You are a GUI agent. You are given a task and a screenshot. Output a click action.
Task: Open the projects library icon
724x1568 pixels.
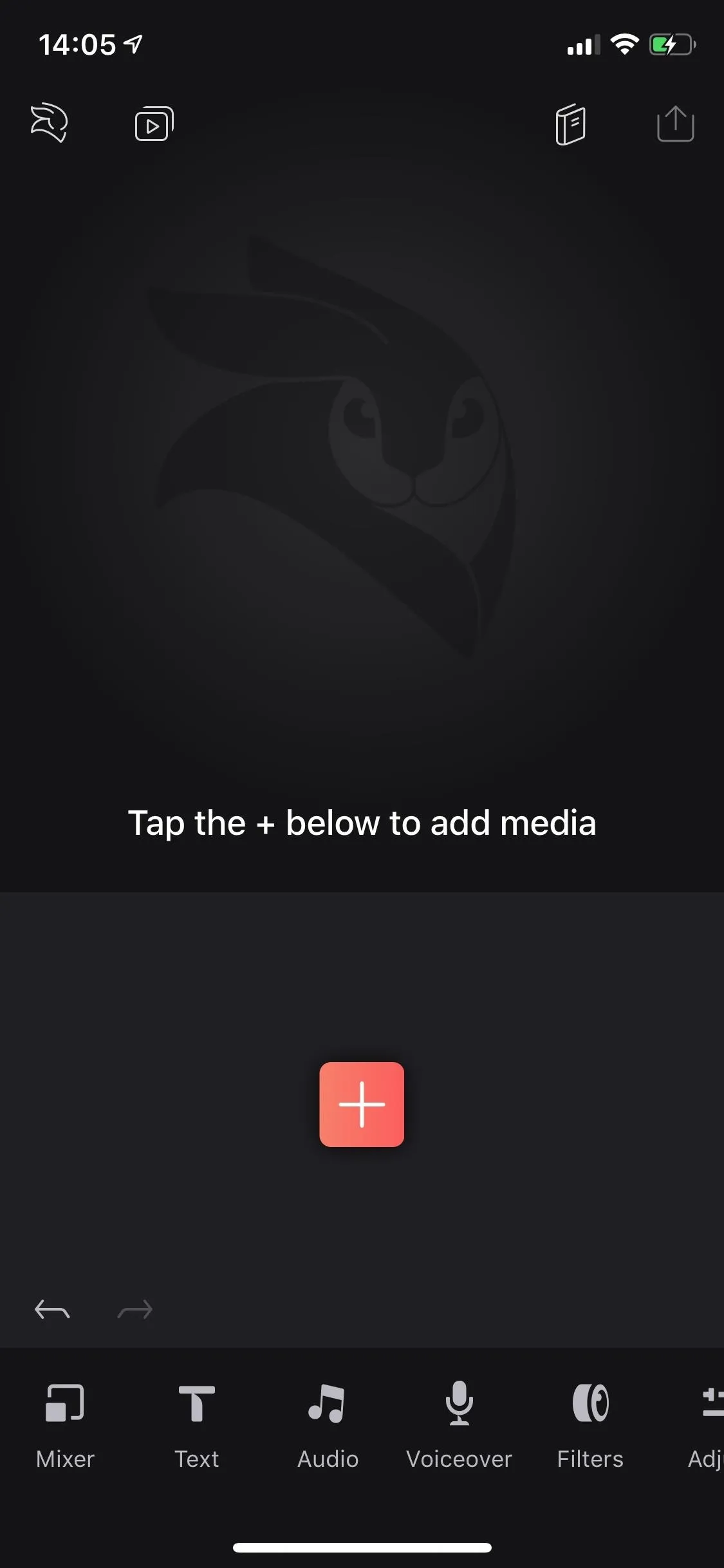click(x=154, y=124)
